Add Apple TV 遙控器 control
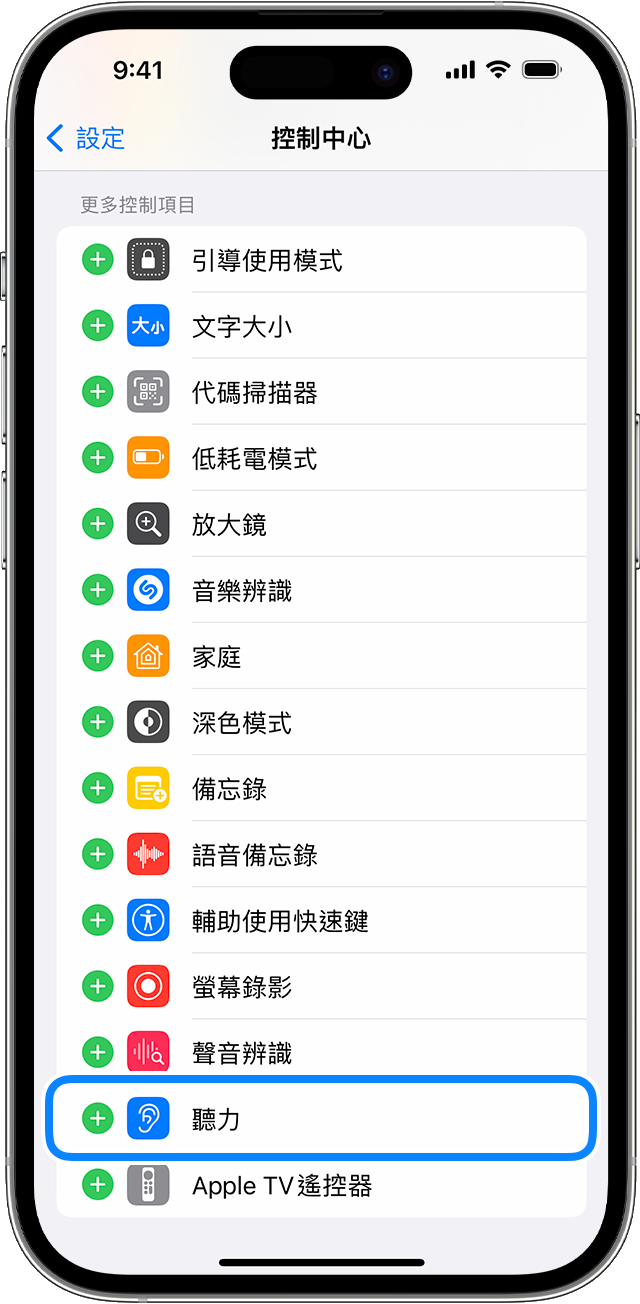640x1304 pixels. point(97,1185)
